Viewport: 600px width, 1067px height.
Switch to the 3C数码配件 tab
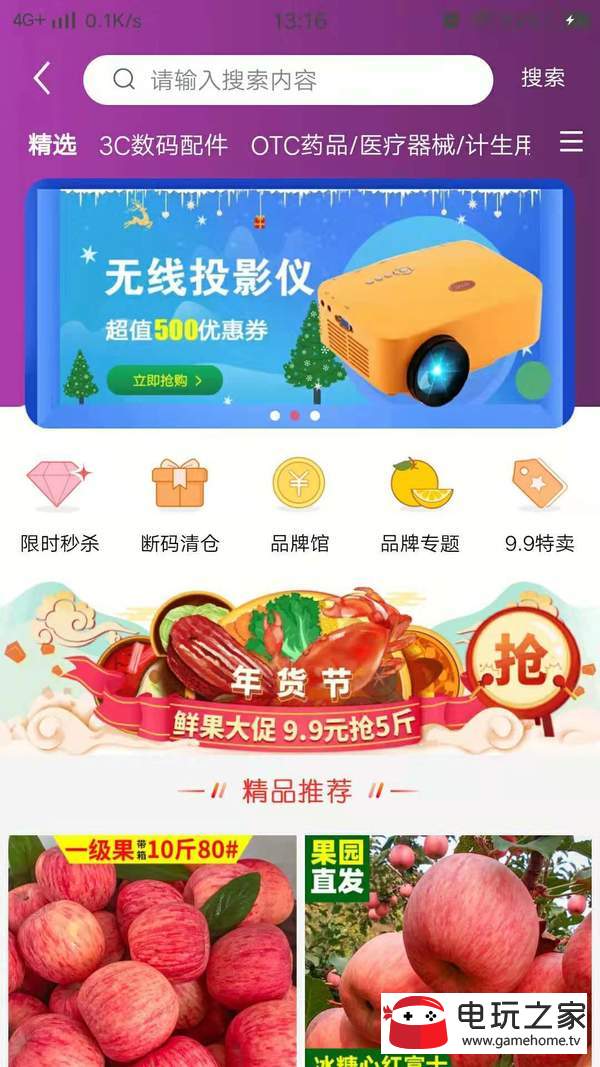click(x=163, y=145)
